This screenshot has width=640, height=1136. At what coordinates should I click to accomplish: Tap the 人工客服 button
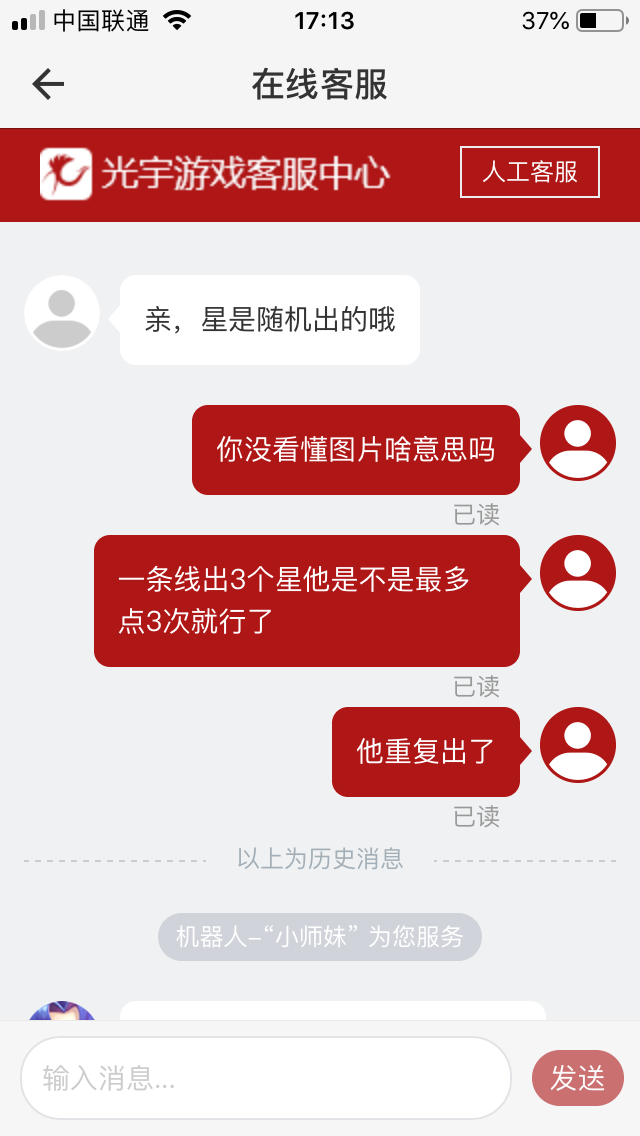pyautogui.click(x=529, y=172)
